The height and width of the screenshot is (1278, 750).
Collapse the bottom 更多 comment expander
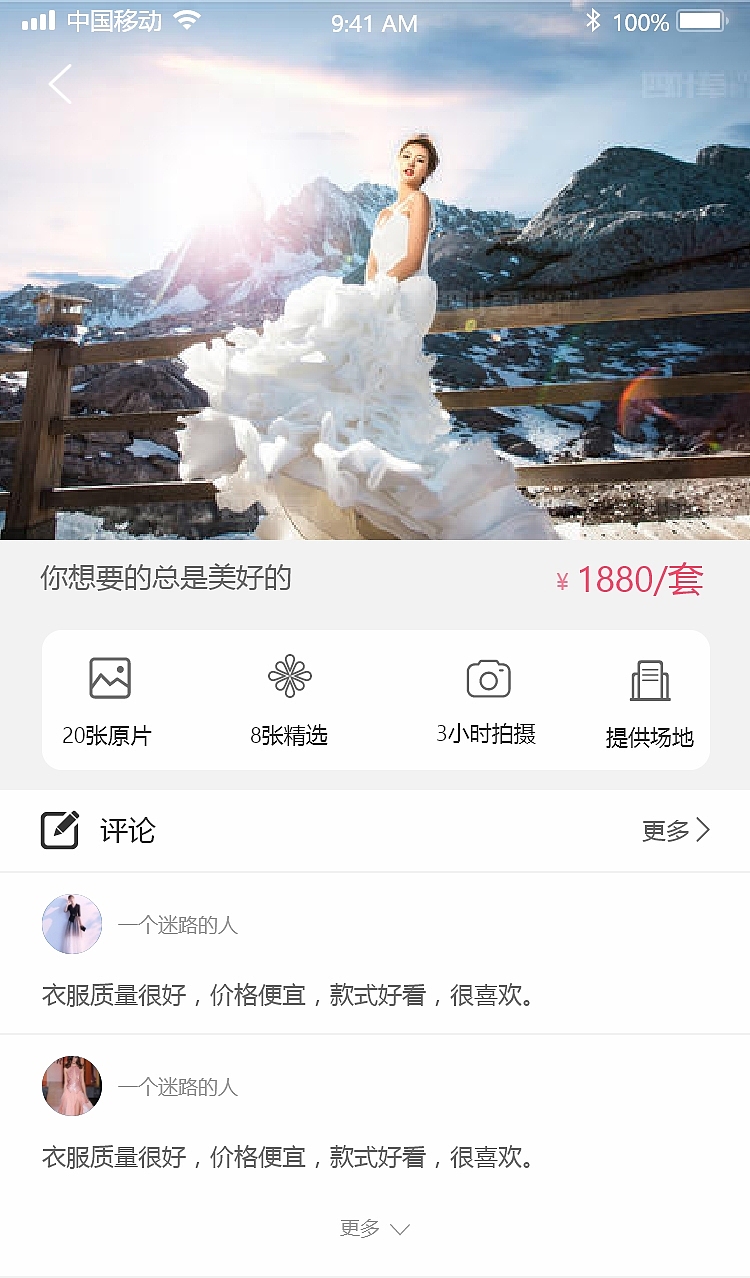pos(404,1229)
